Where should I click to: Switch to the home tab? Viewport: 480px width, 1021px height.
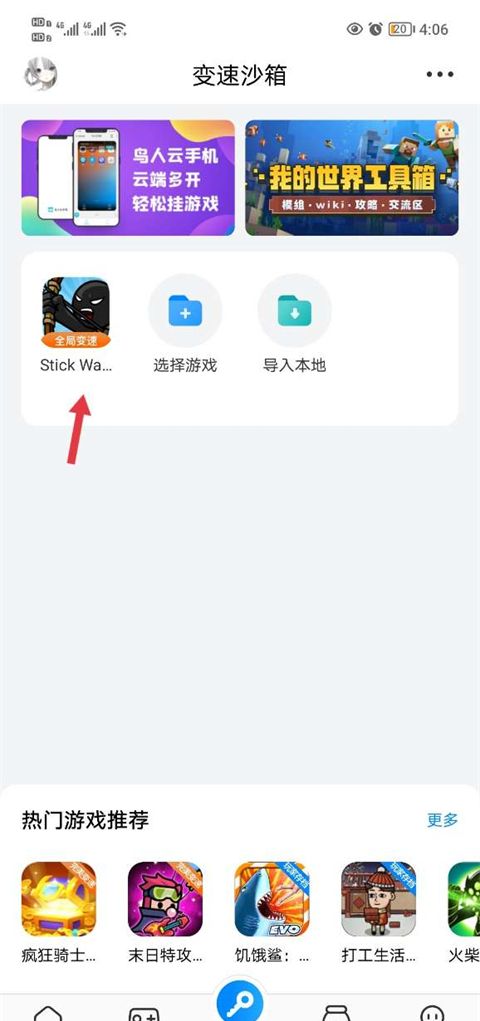pos(48,1013)
